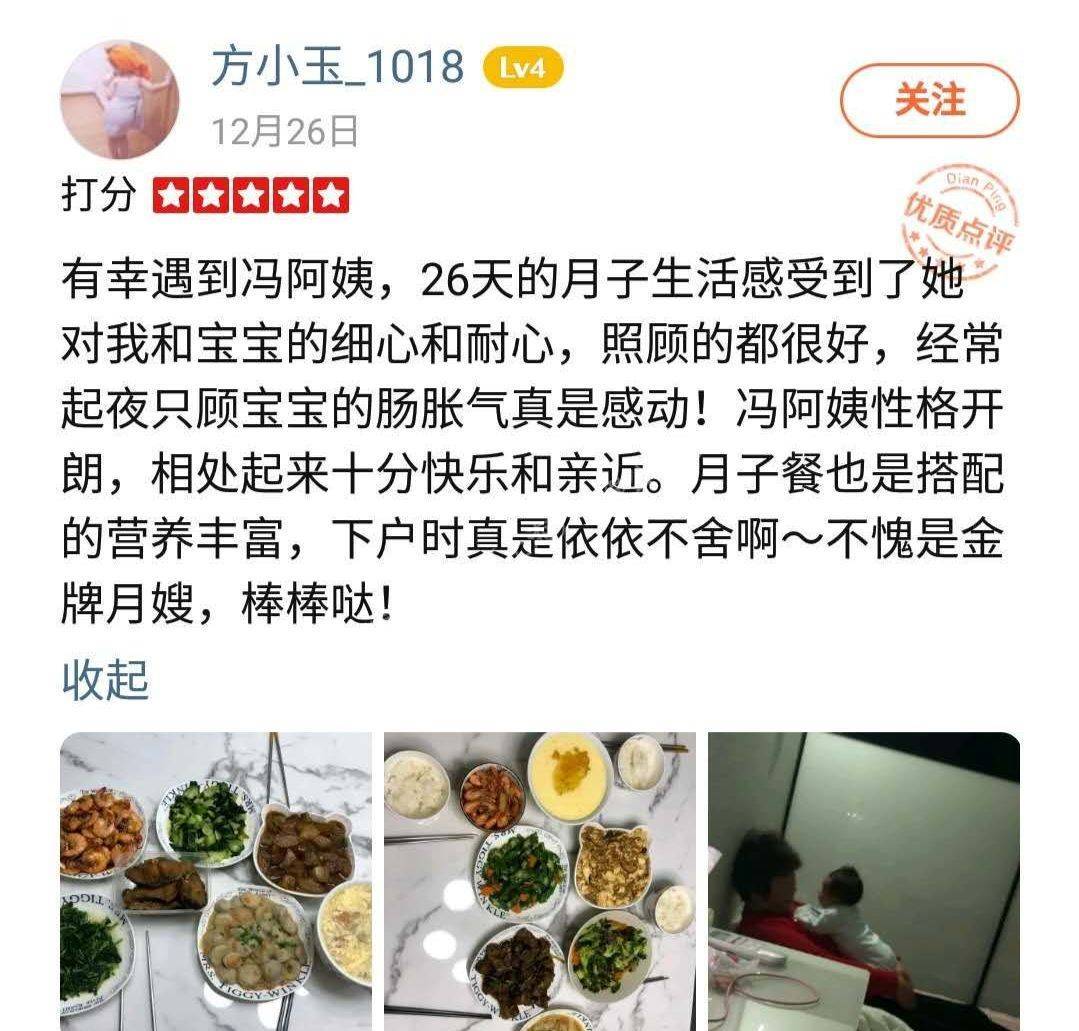The image size is (1079, 1031).
Task: Follow user 方小玉_1018 via 关注 button
Action: point(929,100)
